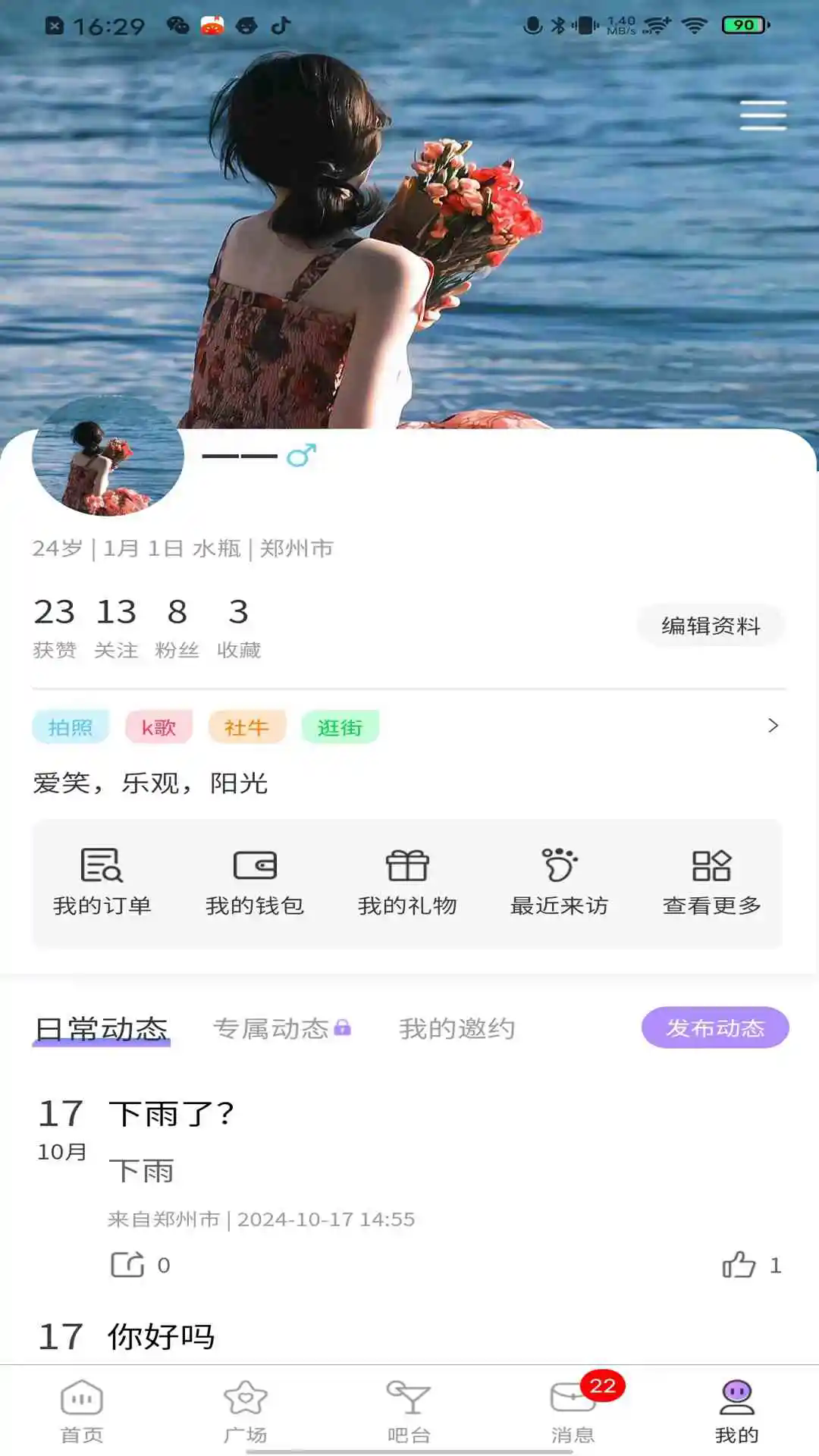Viewport: 819px width, 1456px height.
Task: Open 广场 via the star icon
Action: click(x=245, y=1410)
